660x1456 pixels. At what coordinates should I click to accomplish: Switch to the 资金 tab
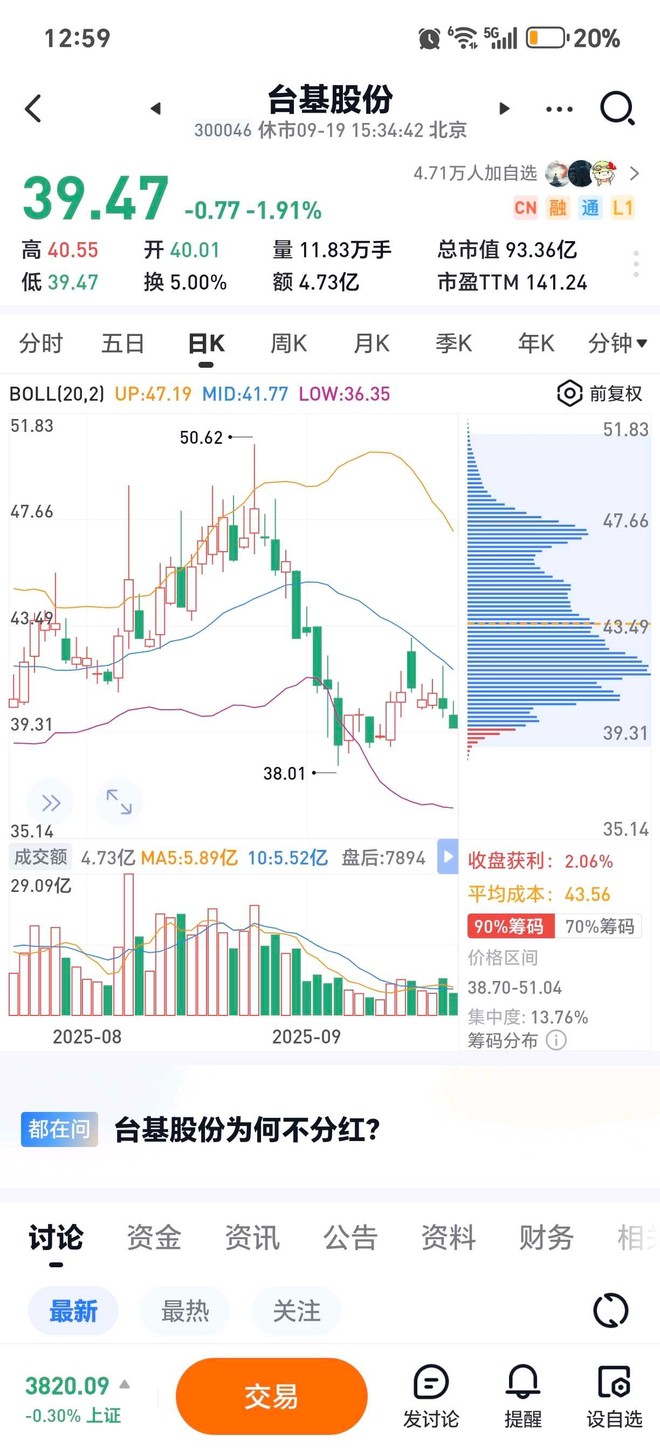(x=154, y=1238)
